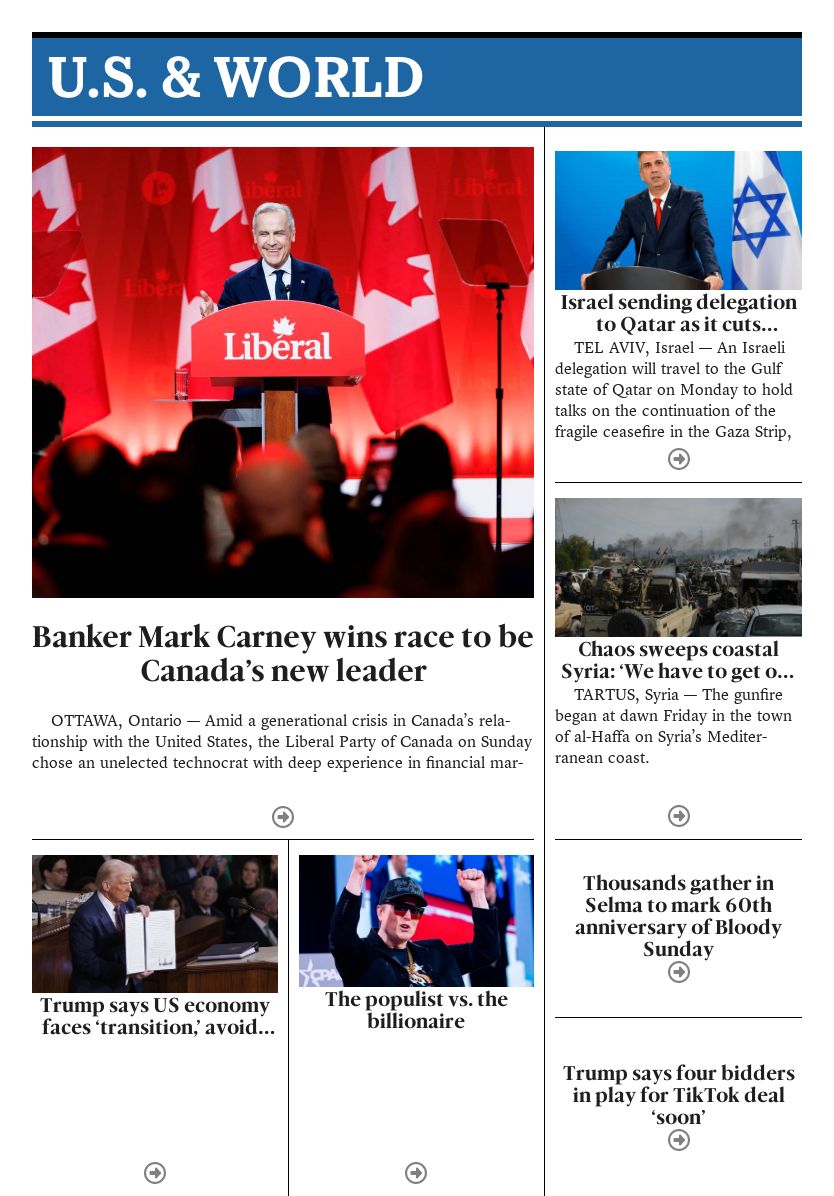Tap the arrow under the Trump US economy story

(155, 1173)
